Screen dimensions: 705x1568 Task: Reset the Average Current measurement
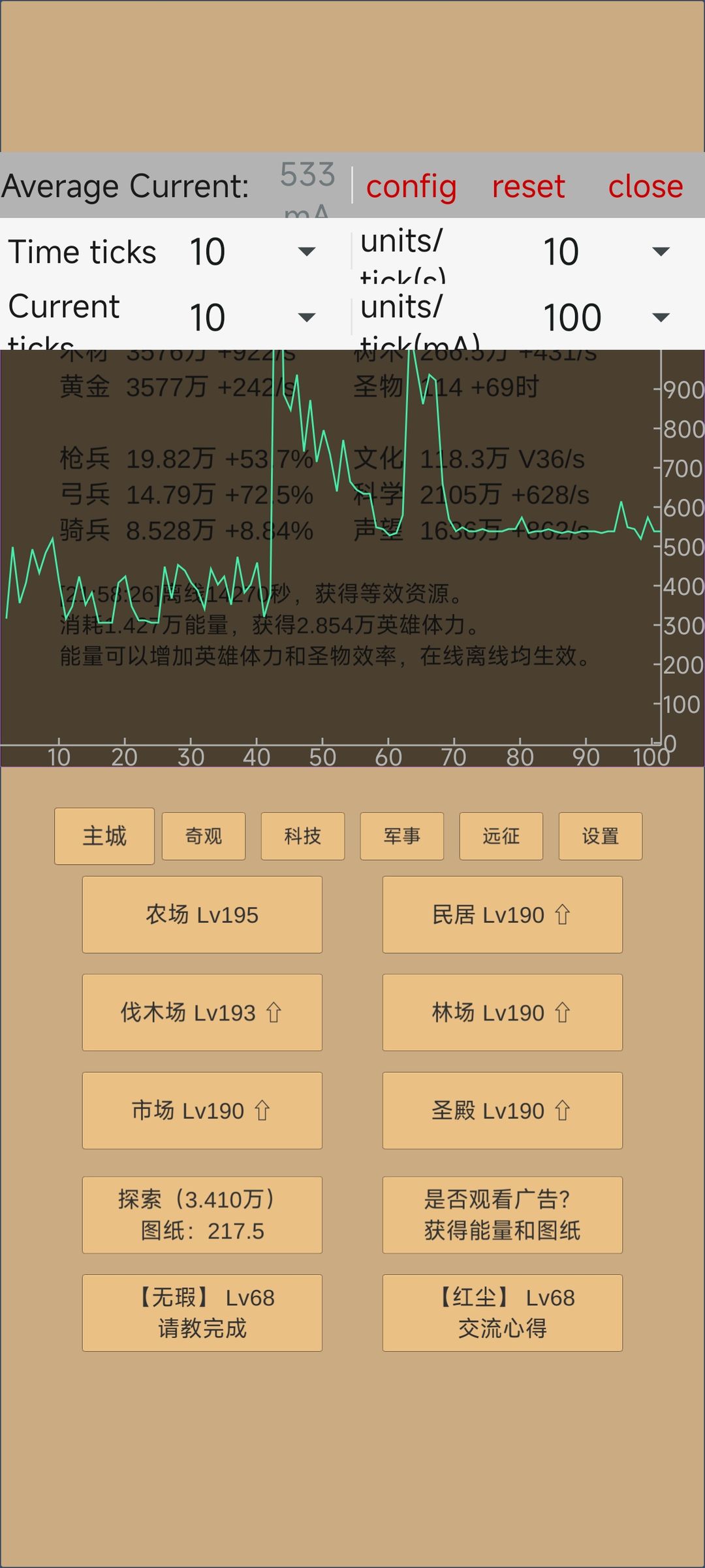pyautogui.click(x=528, y=187)
